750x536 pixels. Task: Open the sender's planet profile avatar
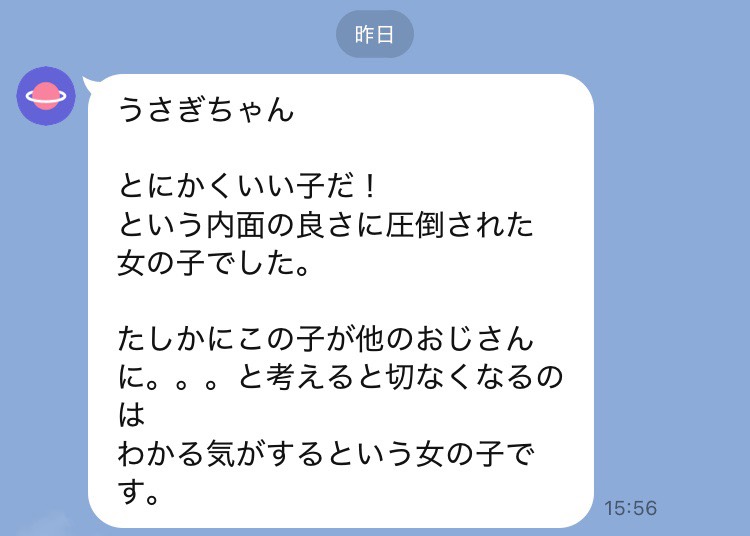47,97
